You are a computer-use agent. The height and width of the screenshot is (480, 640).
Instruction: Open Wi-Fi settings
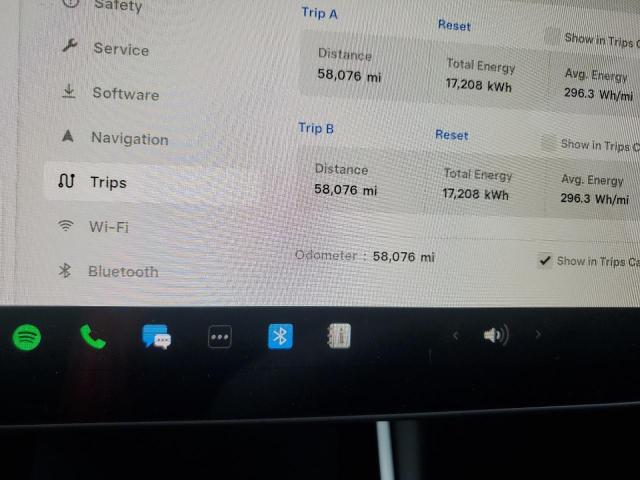[x=108, y=227]
